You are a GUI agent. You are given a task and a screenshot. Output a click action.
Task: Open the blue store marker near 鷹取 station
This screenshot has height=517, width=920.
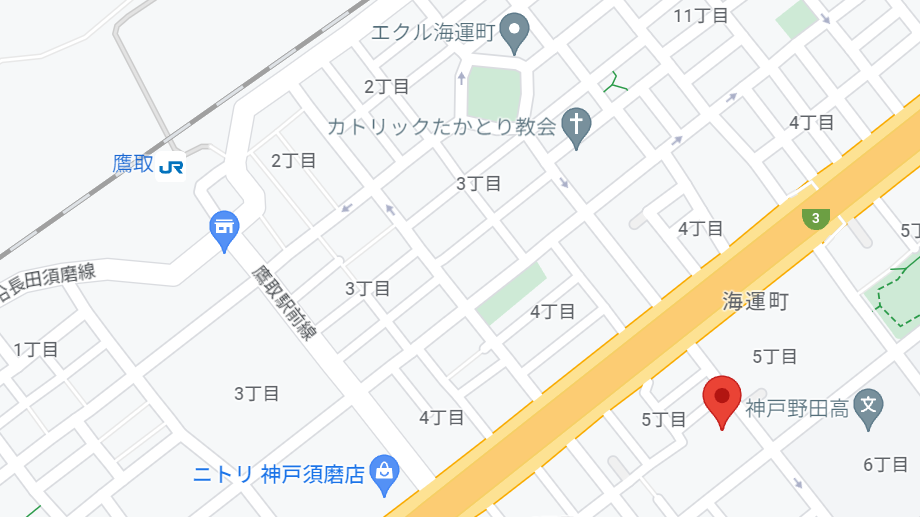pos(224,229)
